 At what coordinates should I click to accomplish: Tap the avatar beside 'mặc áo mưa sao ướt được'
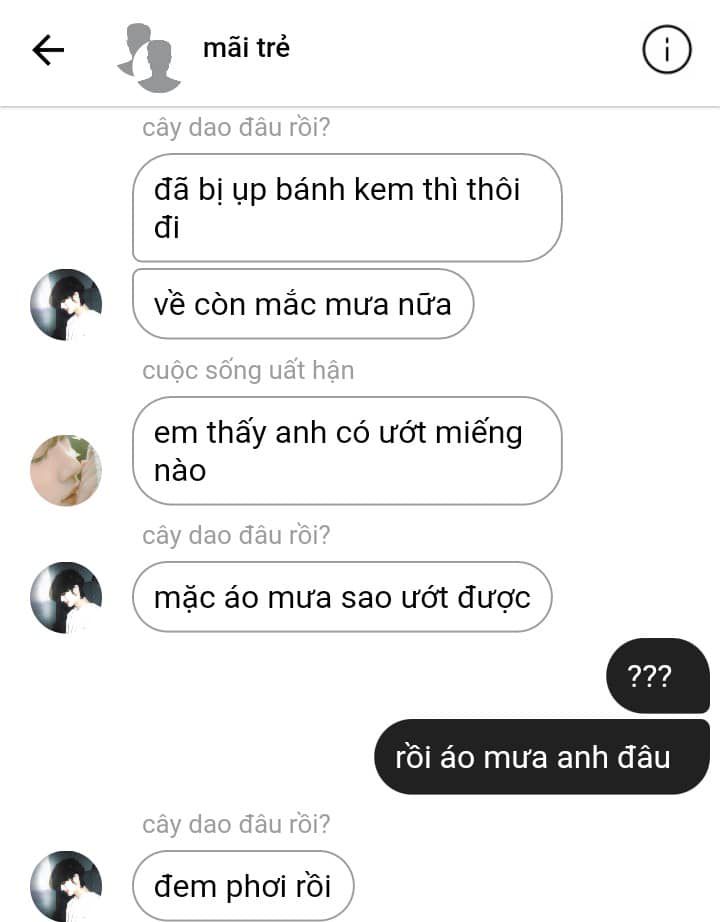pos(66,597)
